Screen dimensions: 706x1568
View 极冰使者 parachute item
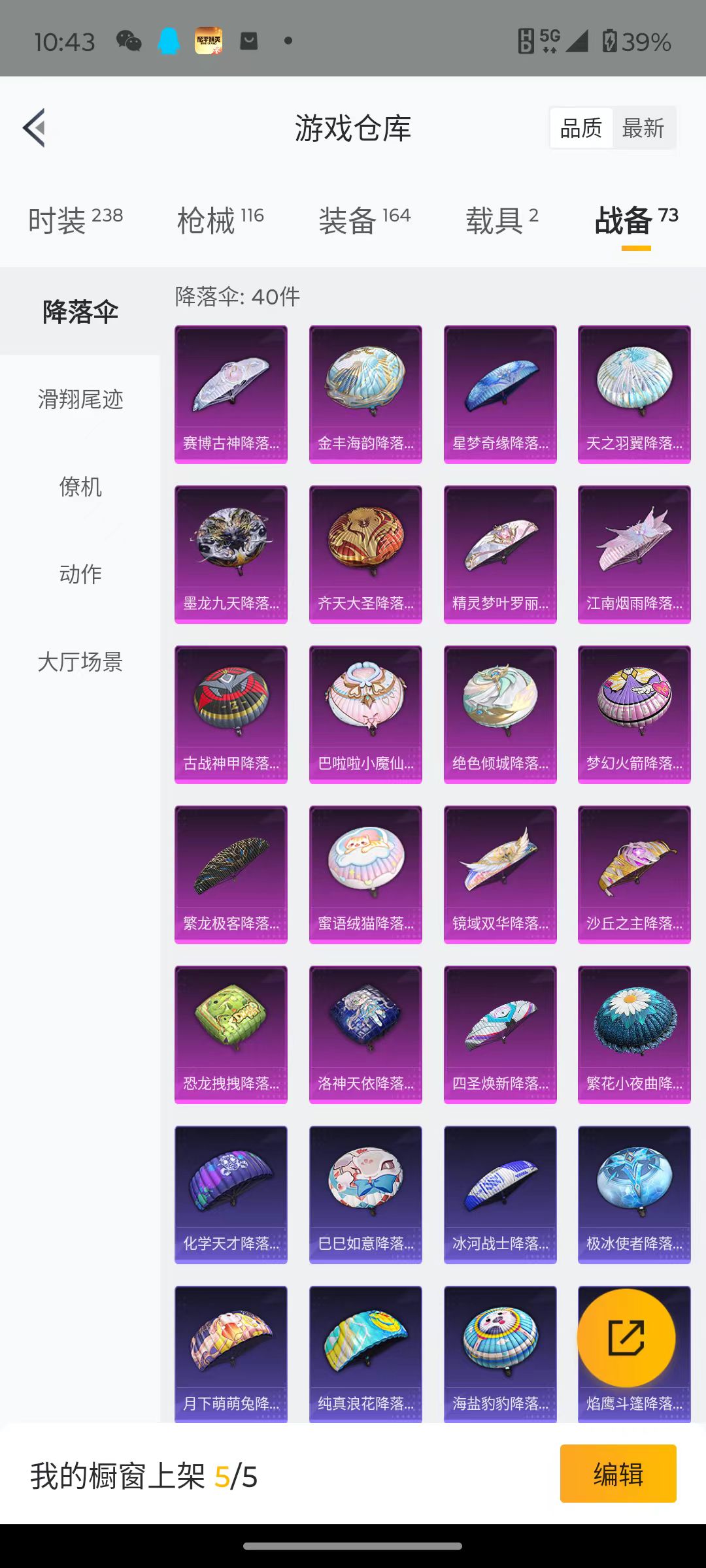pyautogui.click(x=634, y=1194)
